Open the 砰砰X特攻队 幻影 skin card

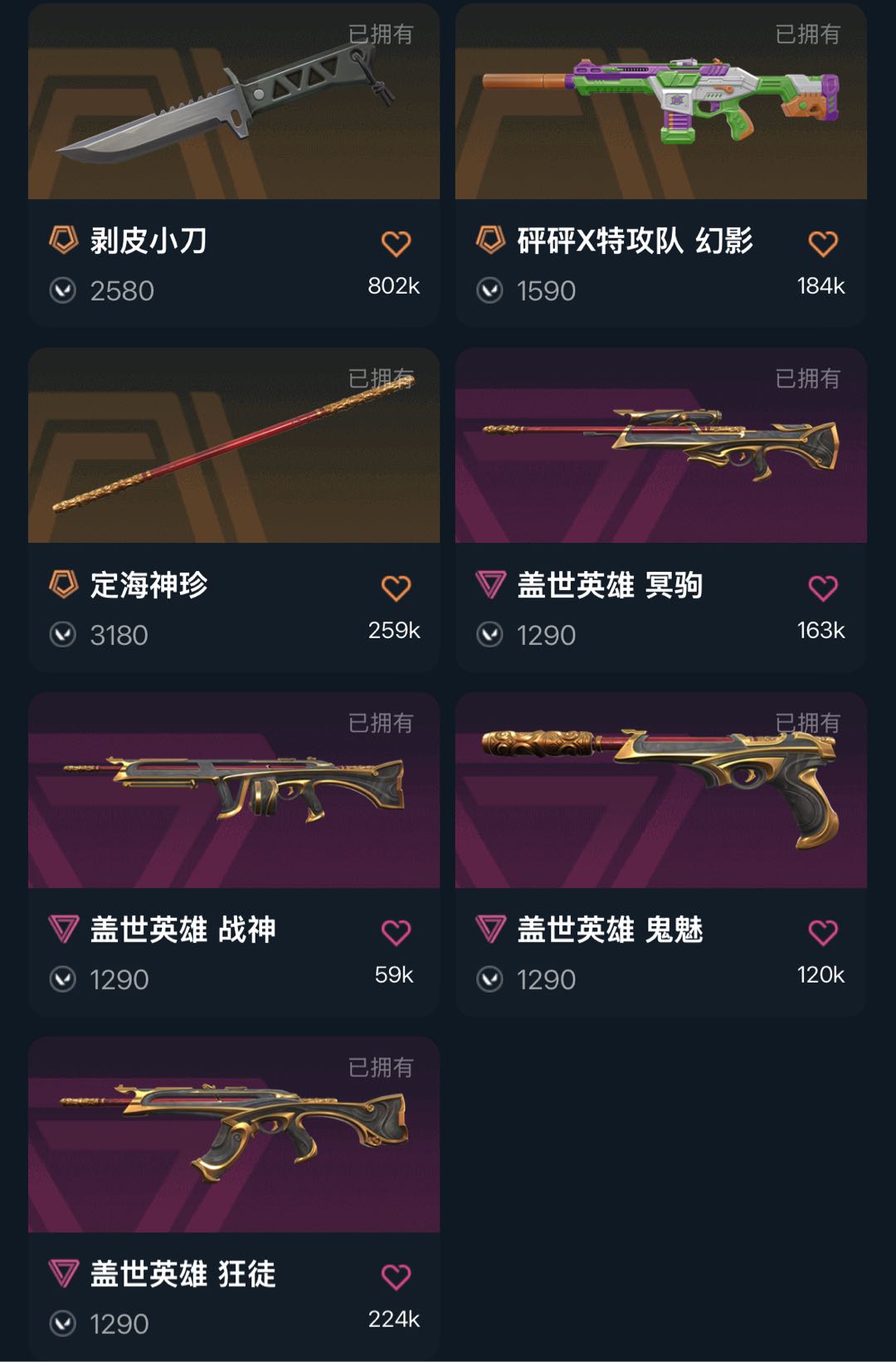tap(661, 165)
